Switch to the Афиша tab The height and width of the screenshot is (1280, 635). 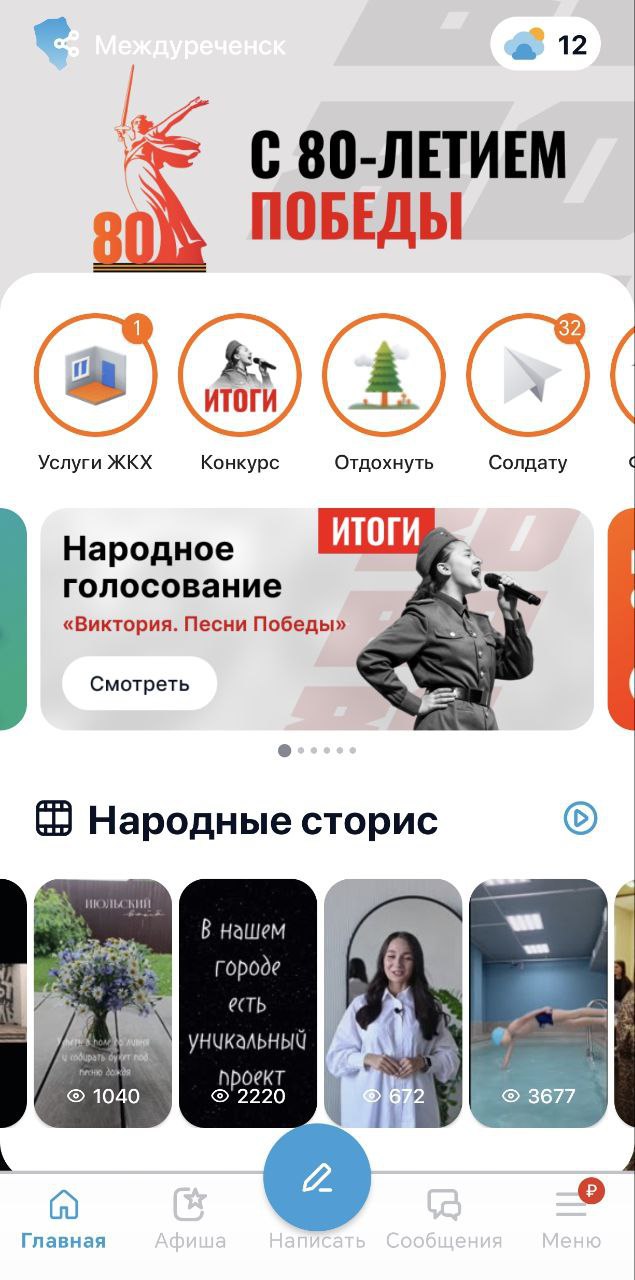tap(190, 1220)
